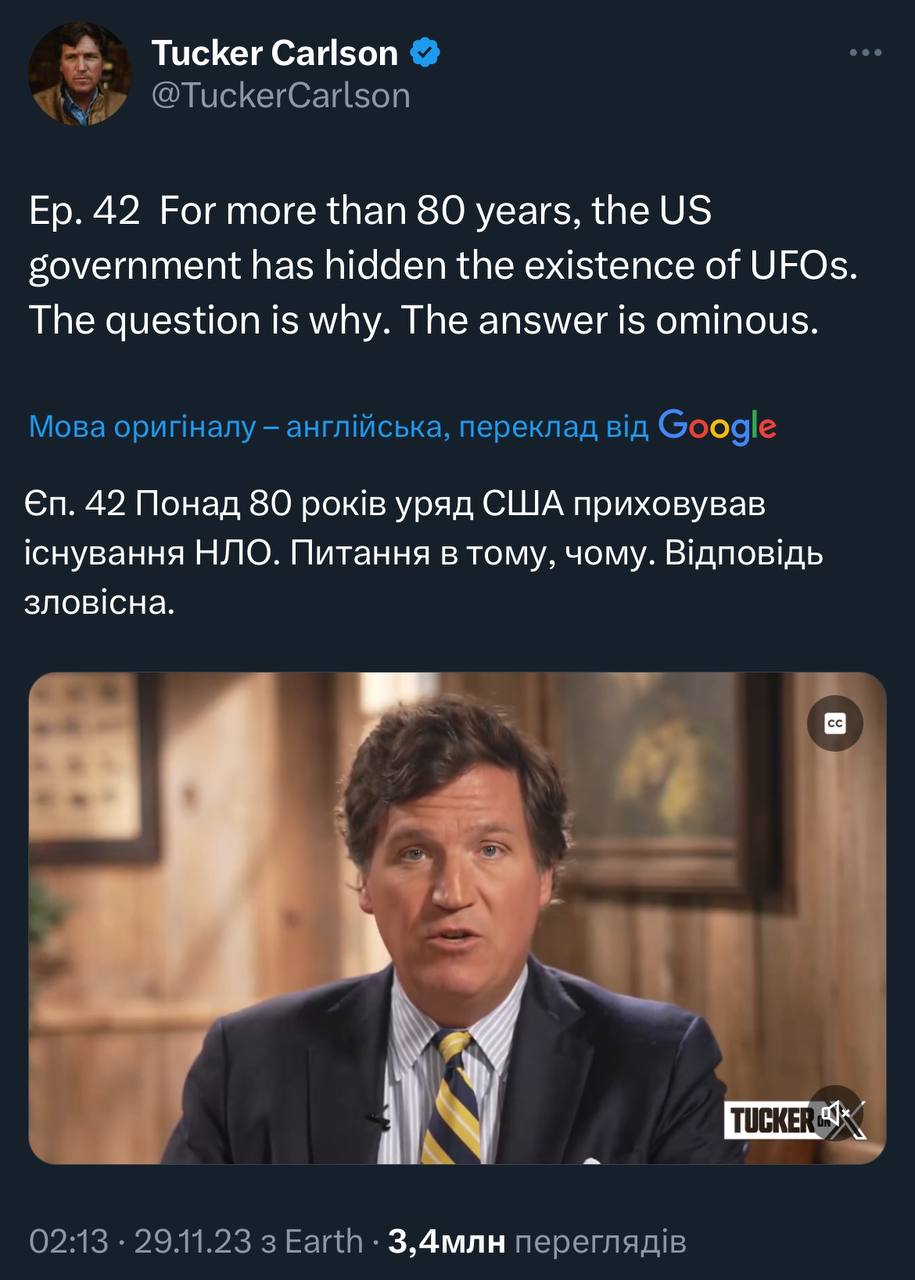The height and width of the screenshot is (1280, 915).
Task: Toggle closed captions on the video
Action: click(835, 722)
